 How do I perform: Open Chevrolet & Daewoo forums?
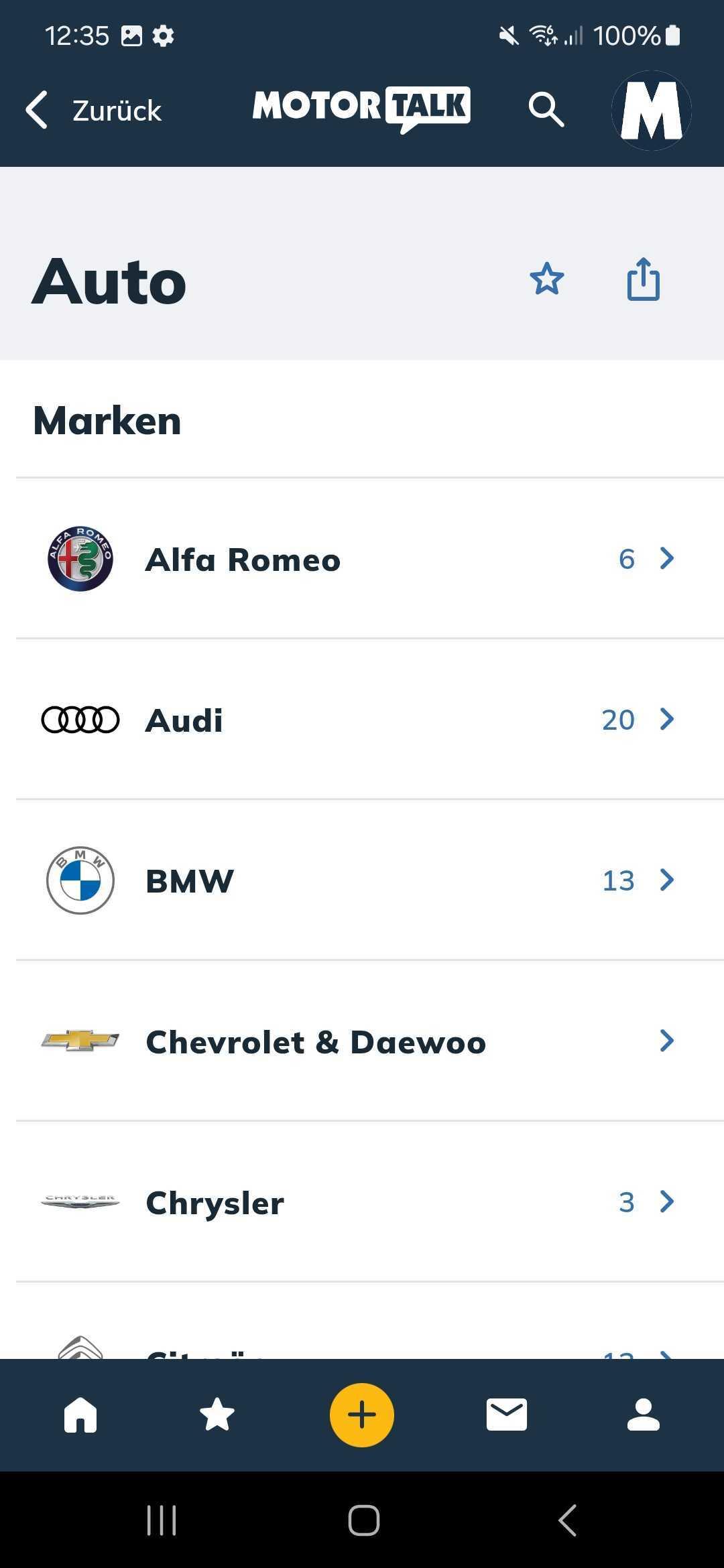pos(362,1041)
